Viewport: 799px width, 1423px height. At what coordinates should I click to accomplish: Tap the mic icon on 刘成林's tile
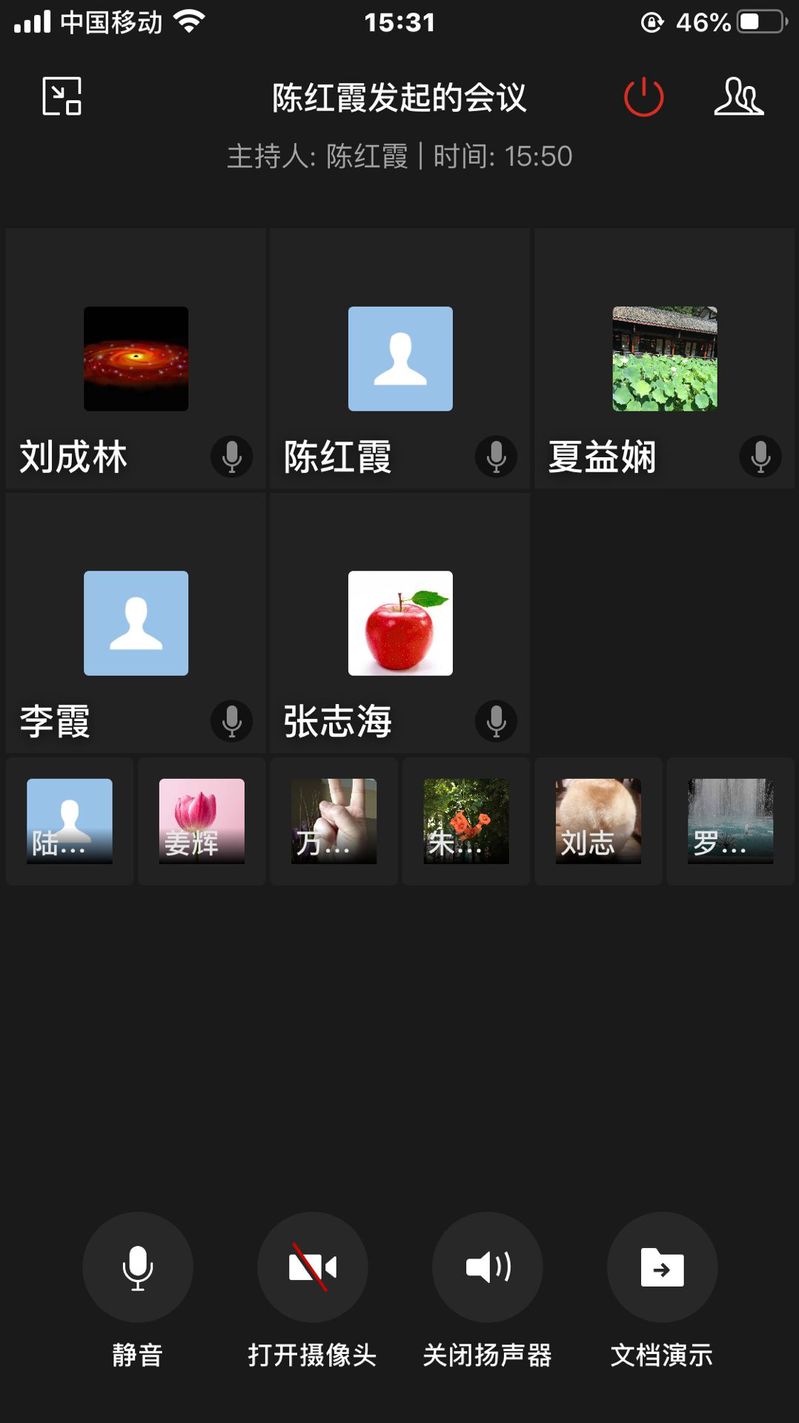click(x=232, y=457)
